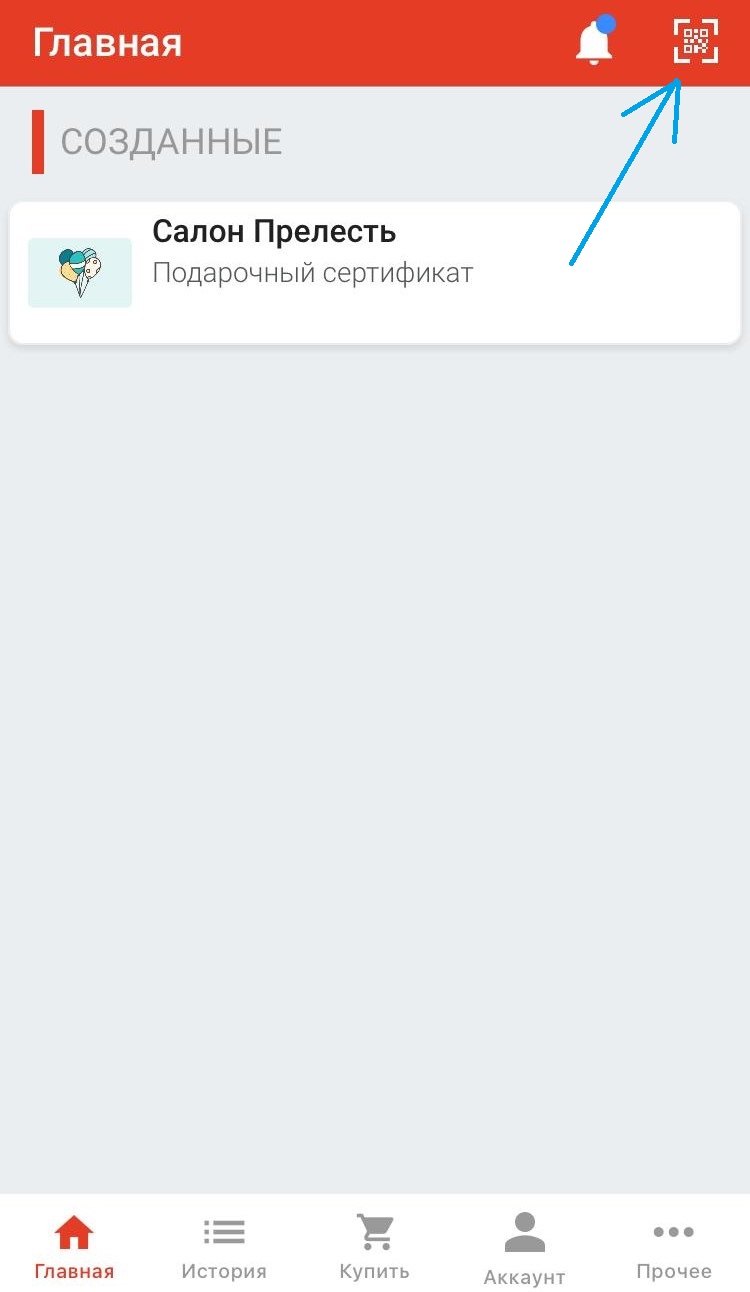750x1292 pixels.
Task: Open the notifications bell
Action: [594, 44]
